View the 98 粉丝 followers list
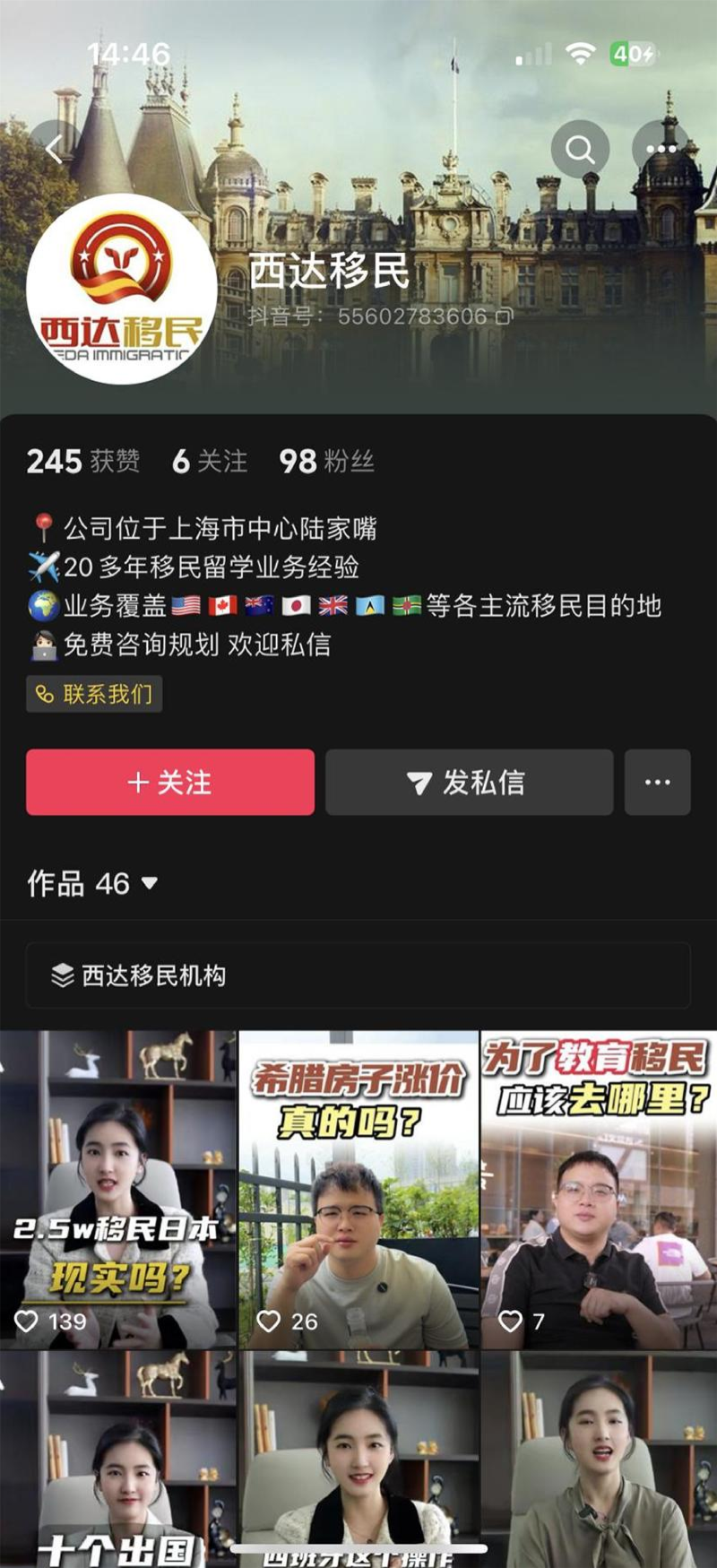 pos(326,461)
